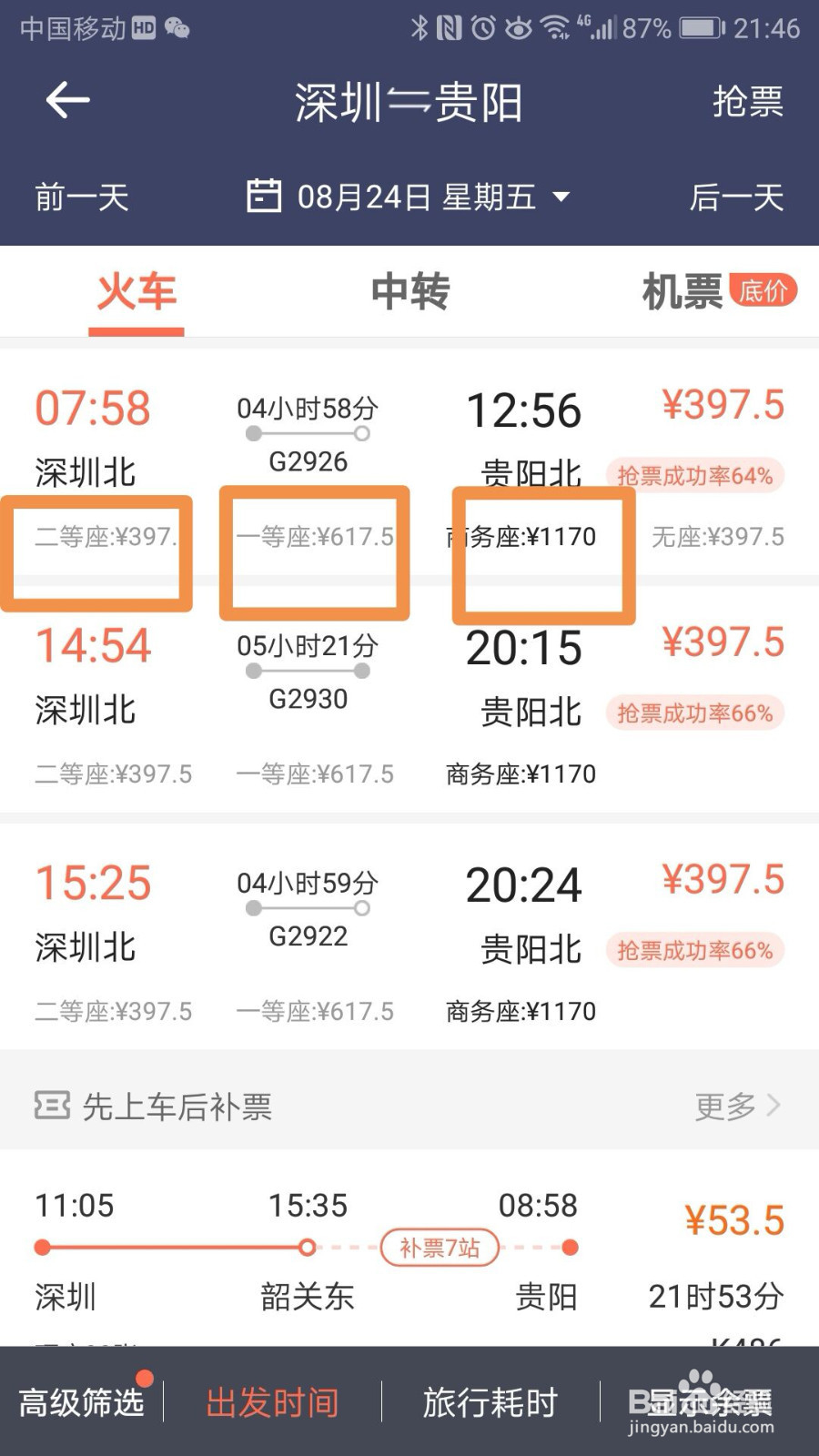
Task: Toggle 出发时间 sorting at the bottom
Action: pos(272,1403)
